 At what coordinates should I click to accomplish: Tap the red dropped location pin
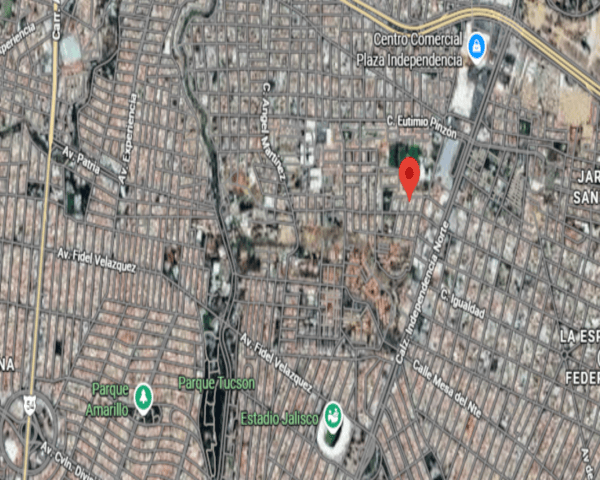pos(409,178)
